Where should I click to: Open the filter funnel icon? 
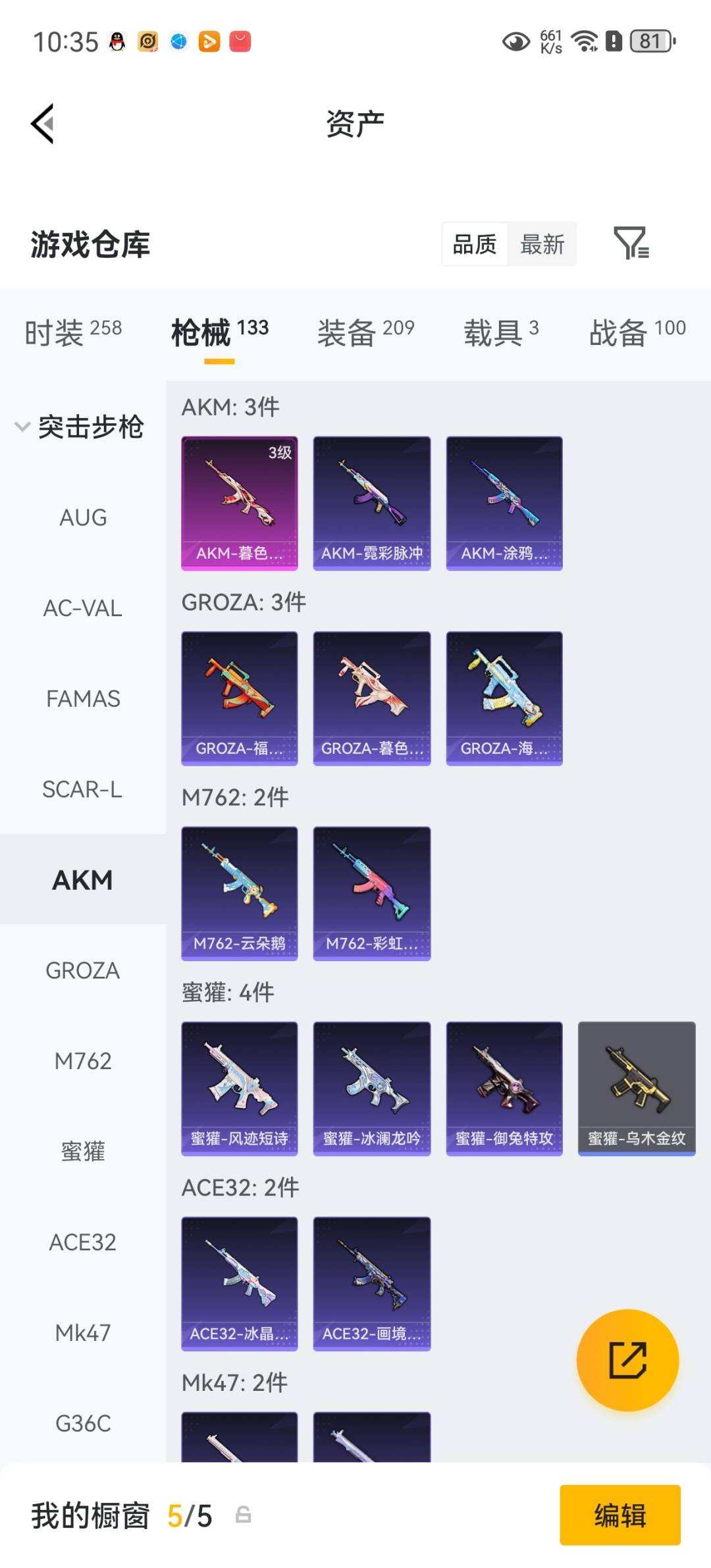point(631,243)
